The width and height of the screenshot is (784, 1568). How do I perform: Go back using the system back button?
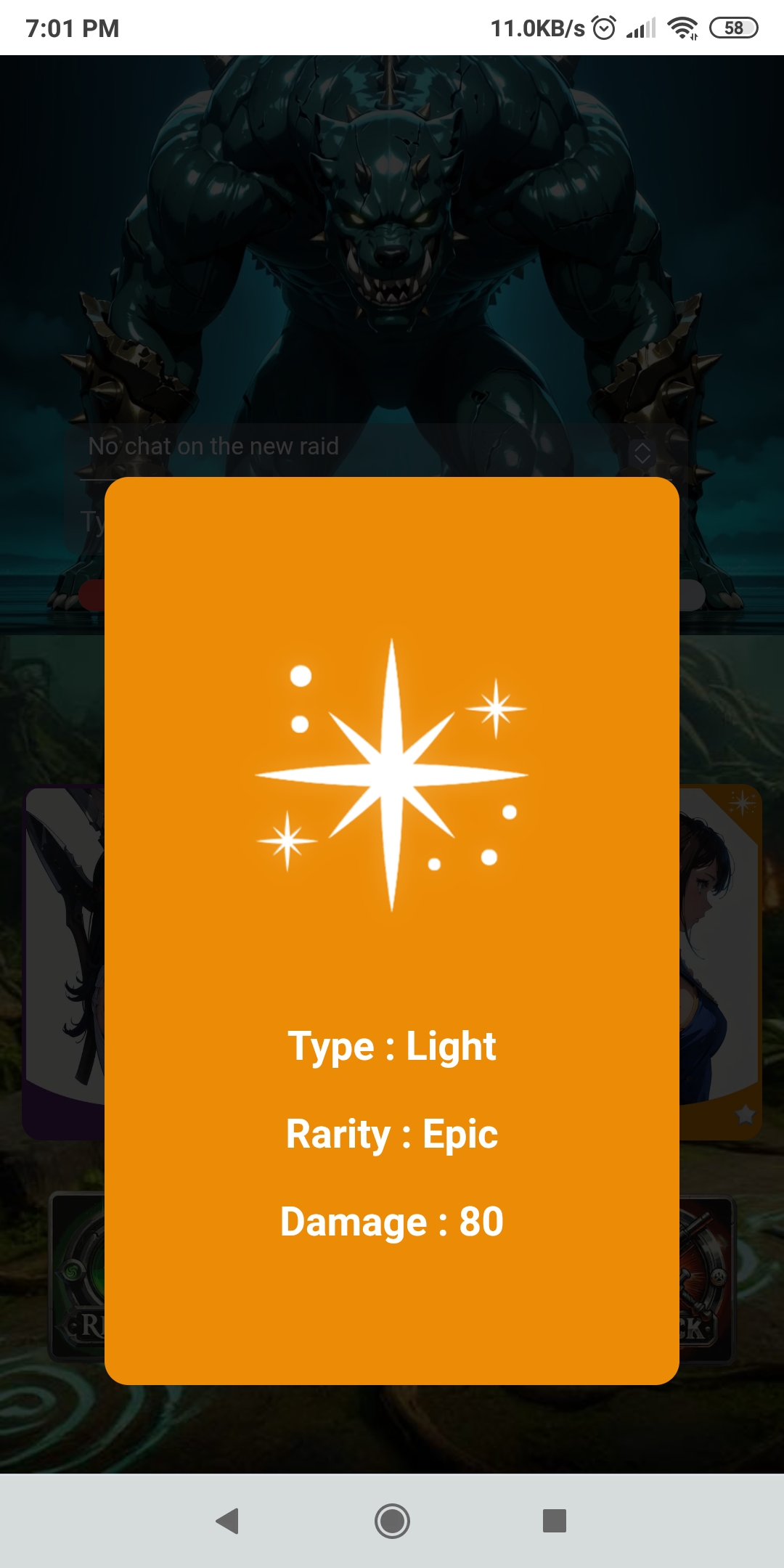(x=228, y=1520)
